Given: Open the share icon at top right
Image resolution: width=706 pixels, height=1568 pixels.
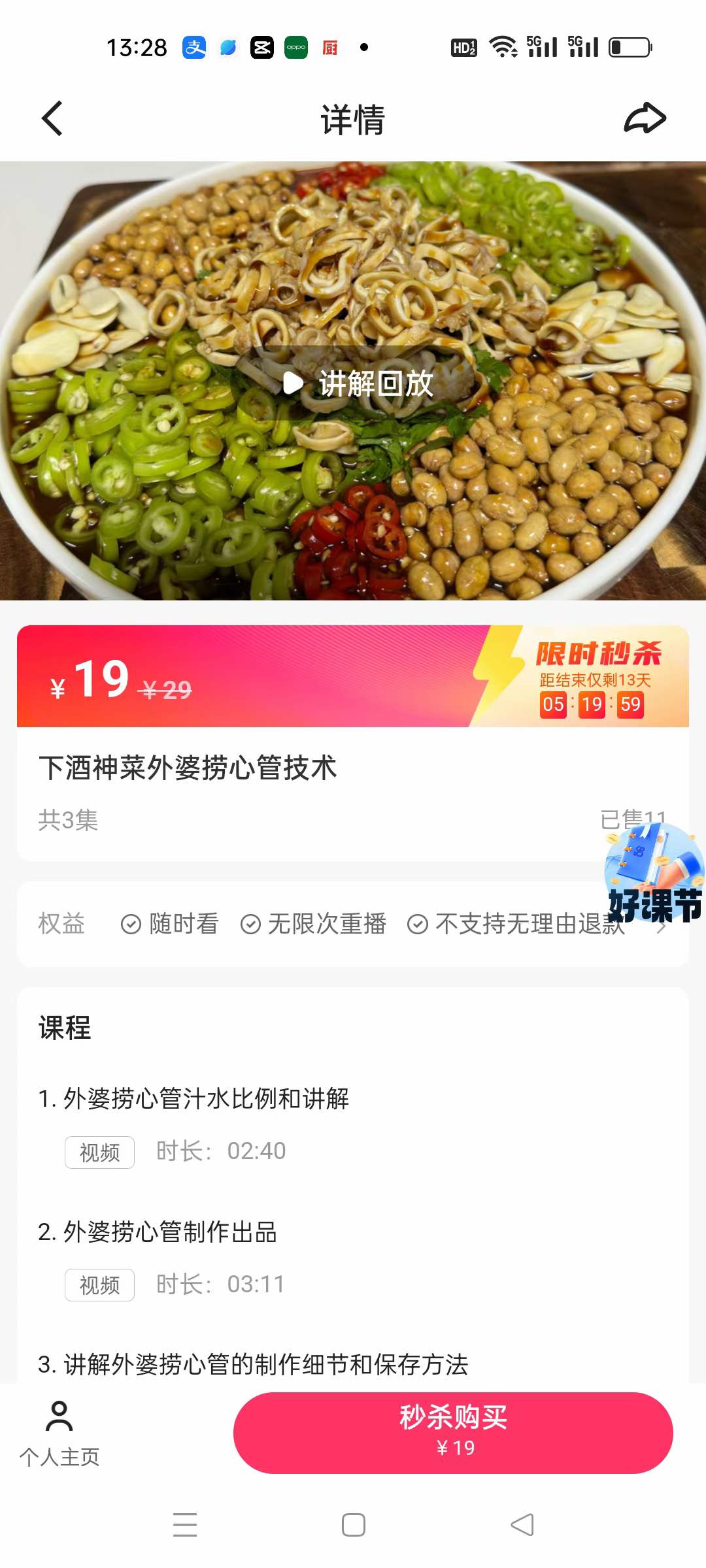Looking at the screenshot, I should (x=644, y=118).
